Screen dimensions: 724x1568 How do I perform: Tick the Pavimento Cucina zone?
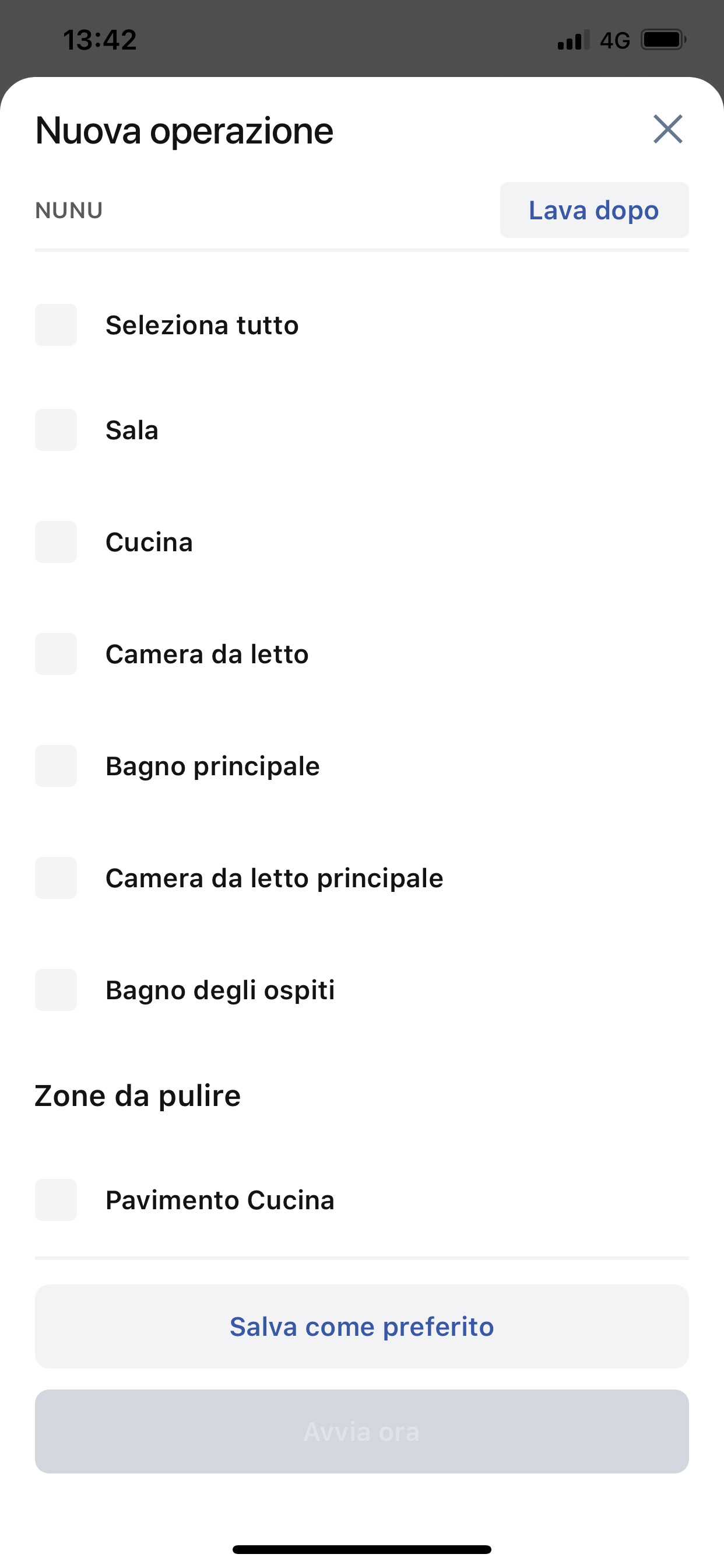(x=56, y=1200)
